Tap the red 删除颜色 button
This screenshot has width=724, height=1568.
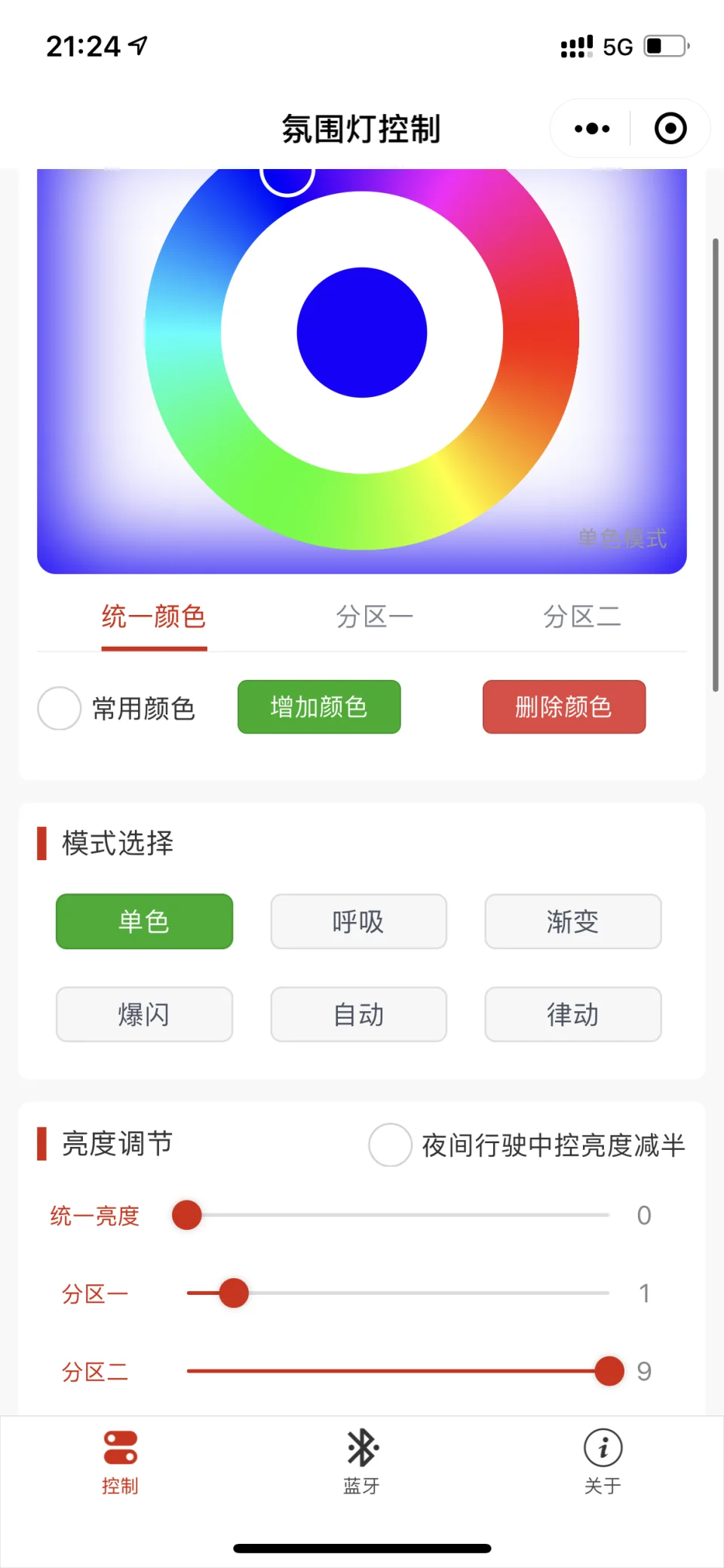564,707
